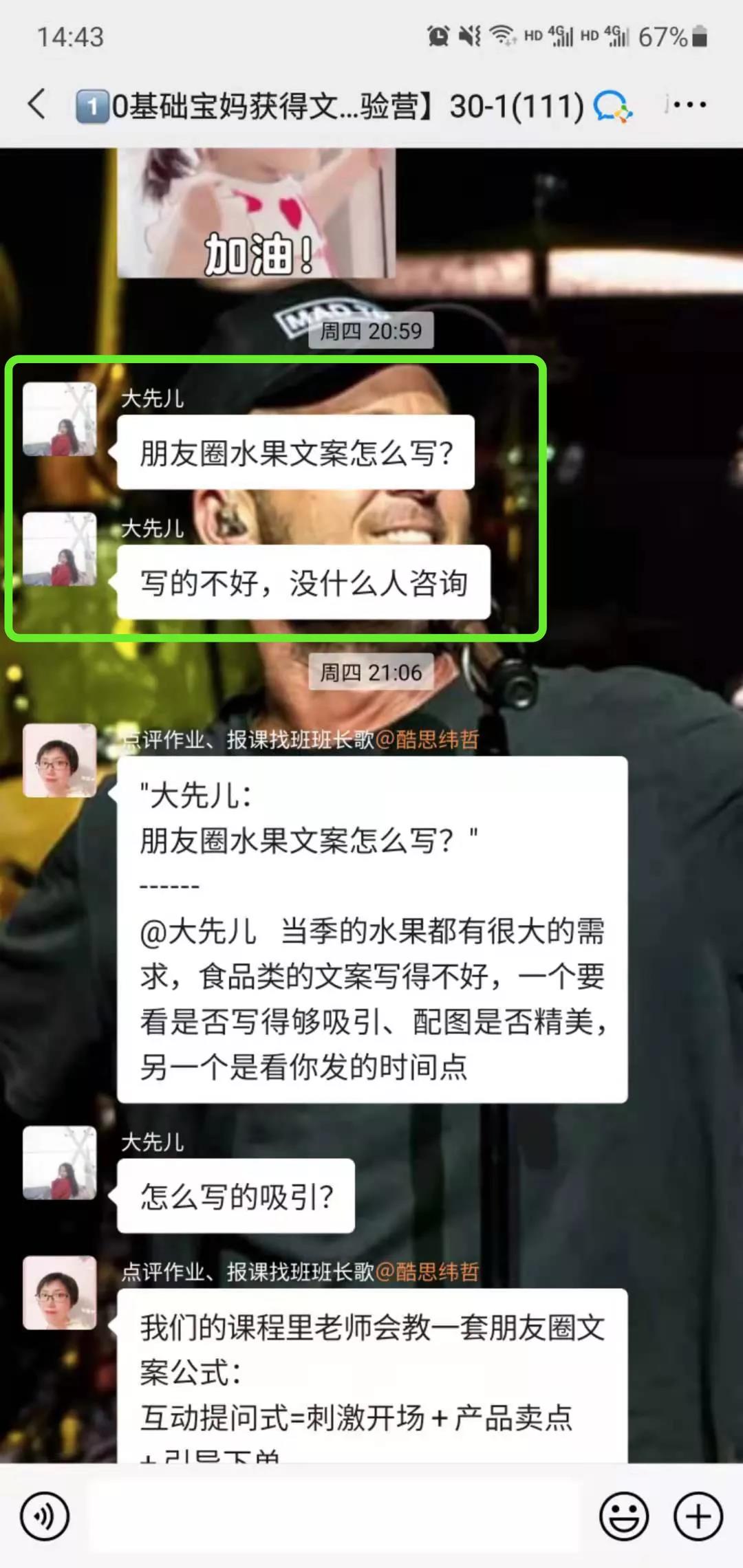
Task: Tap the message text input field
Action: pyautogui.click(x=334, y=1516)
